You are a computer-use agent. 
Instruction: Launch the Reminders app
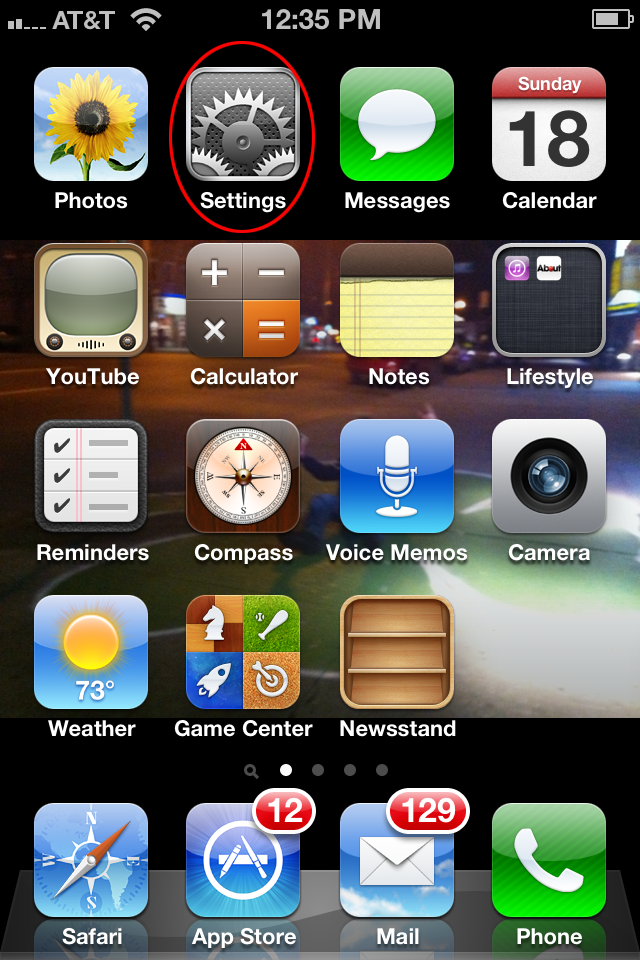pyautogui.click(x=91, y=476)
